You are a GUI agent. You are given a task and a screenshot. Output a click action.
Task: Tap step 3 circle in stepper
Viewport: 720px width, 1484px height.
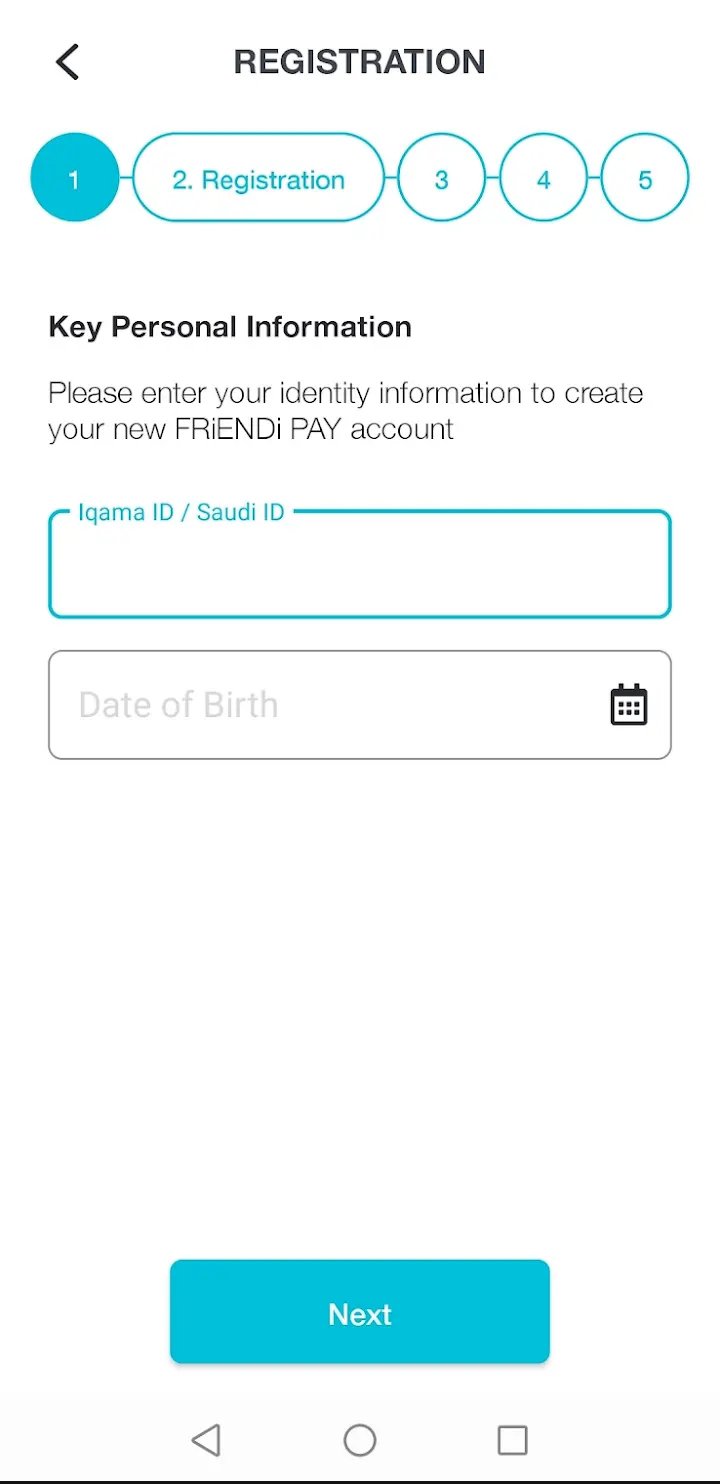(x=441, y=178)
